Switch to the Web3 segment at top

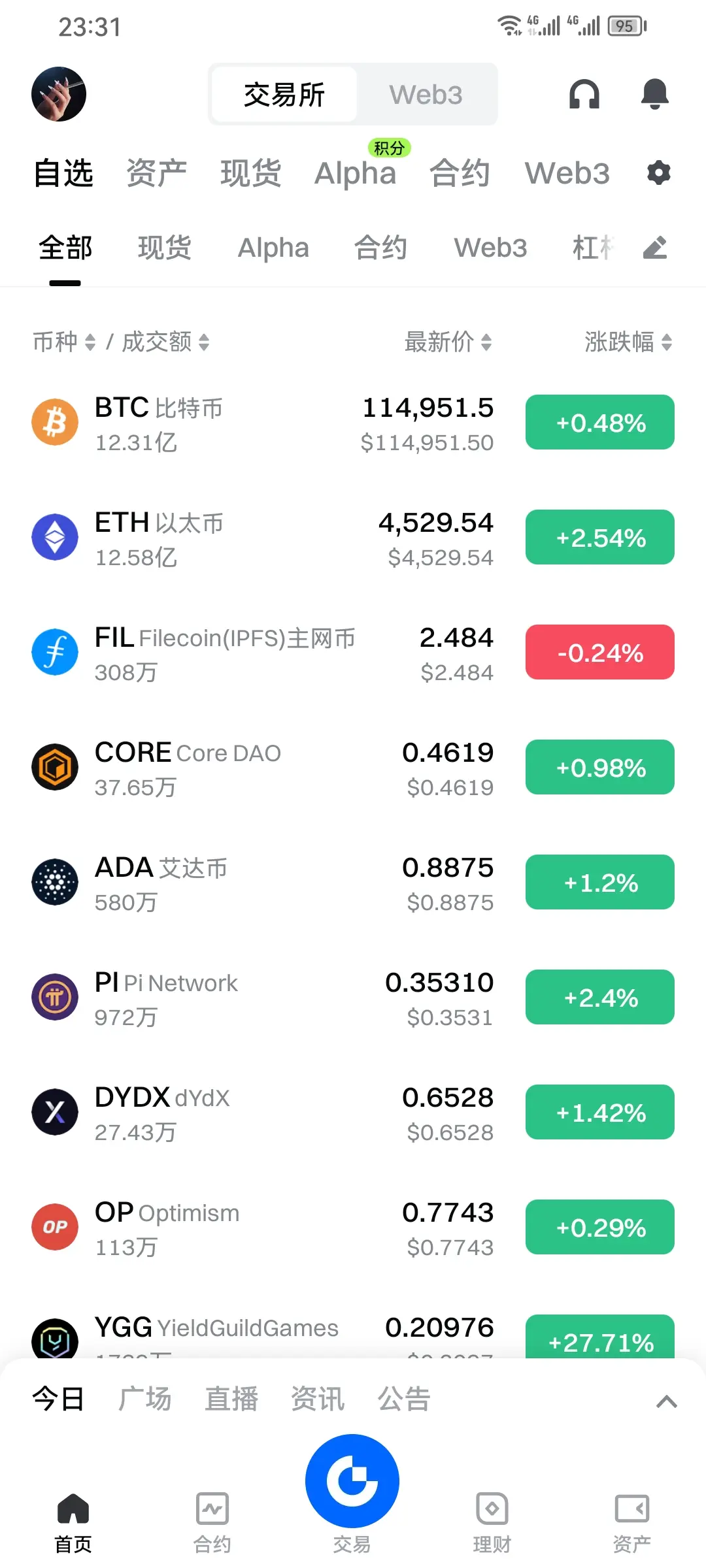(426, 95)
